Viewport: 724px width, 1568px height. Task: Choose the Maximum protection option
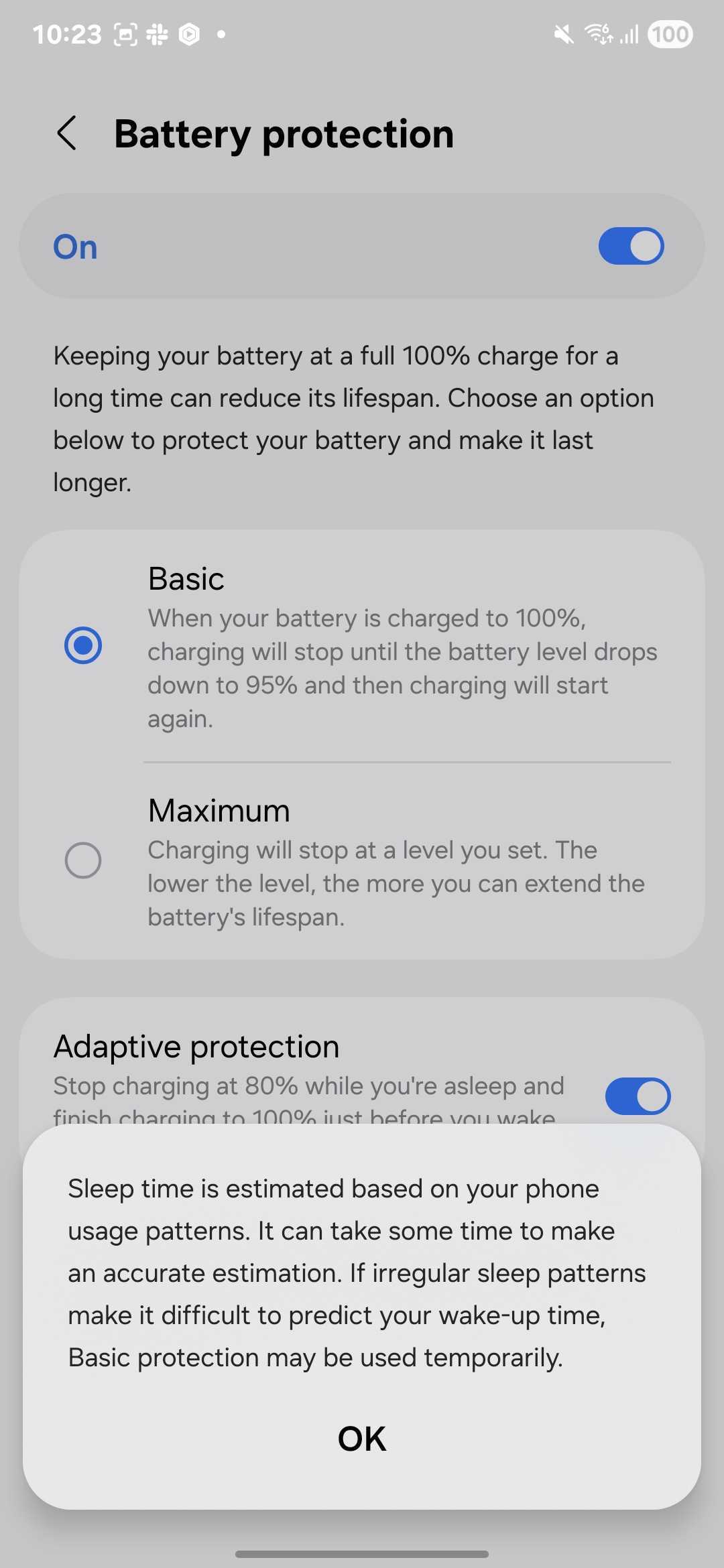83,860
